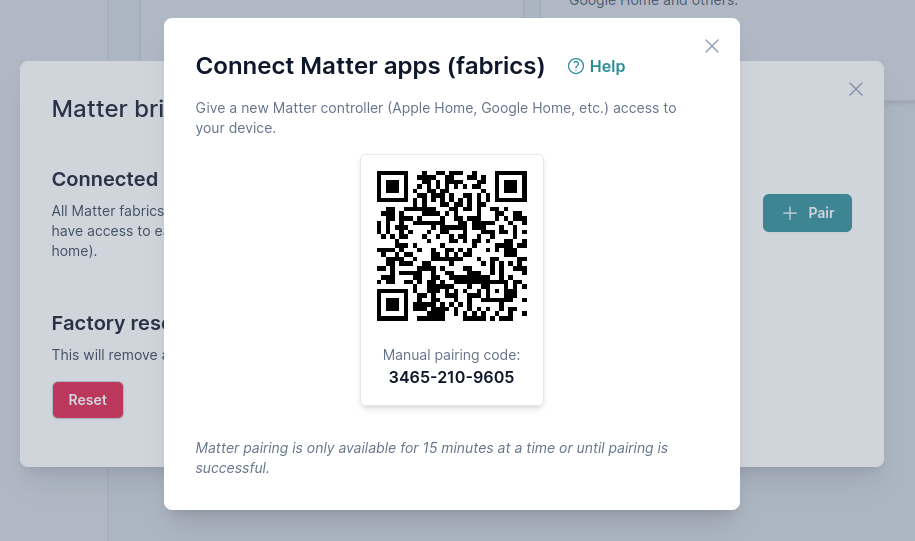915x541 pixels.
Task: Open the Help link
Action: tap(597, 67)
